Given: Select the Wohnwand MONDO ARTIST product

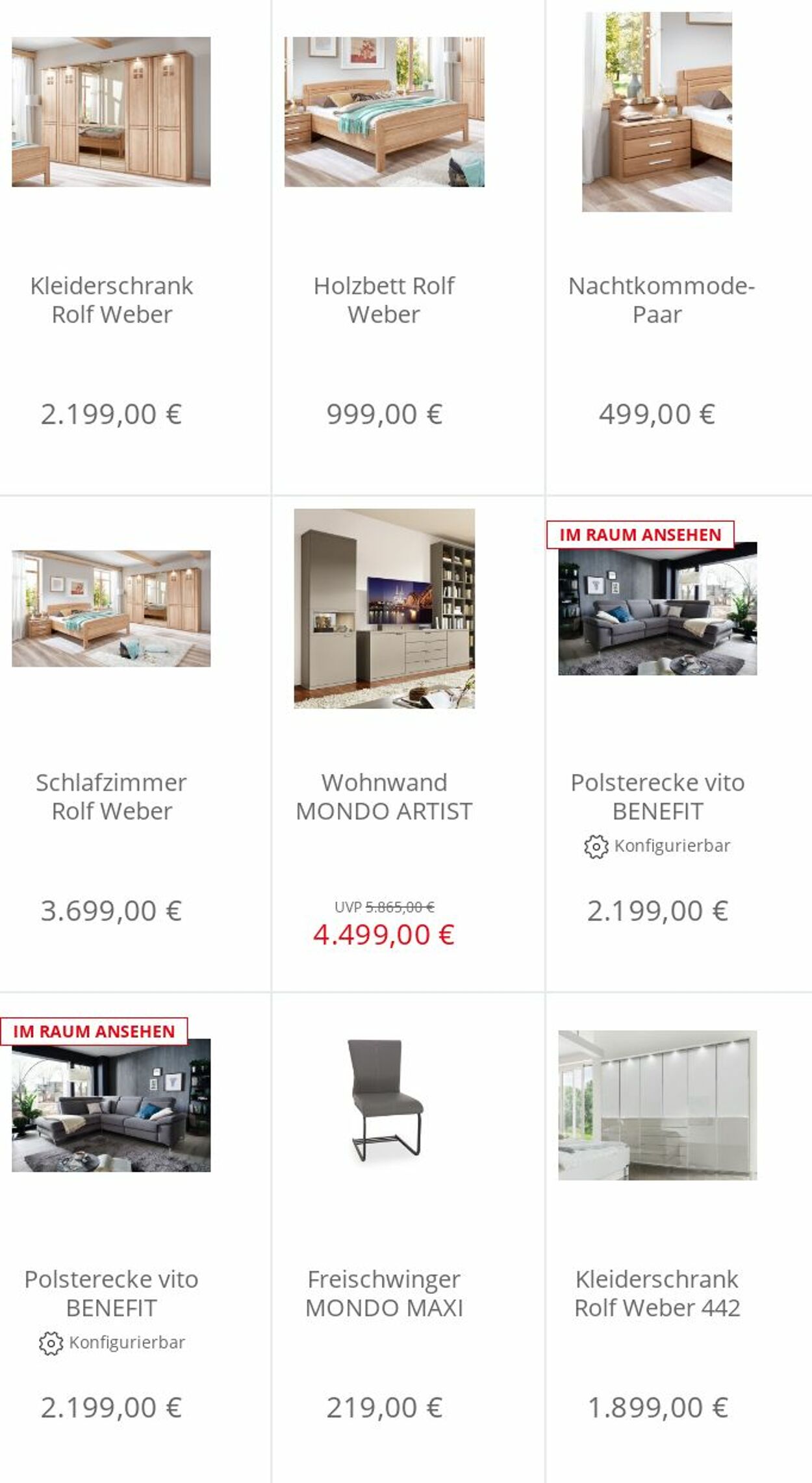Looking at the screenshot, I should tap(384, 797).
